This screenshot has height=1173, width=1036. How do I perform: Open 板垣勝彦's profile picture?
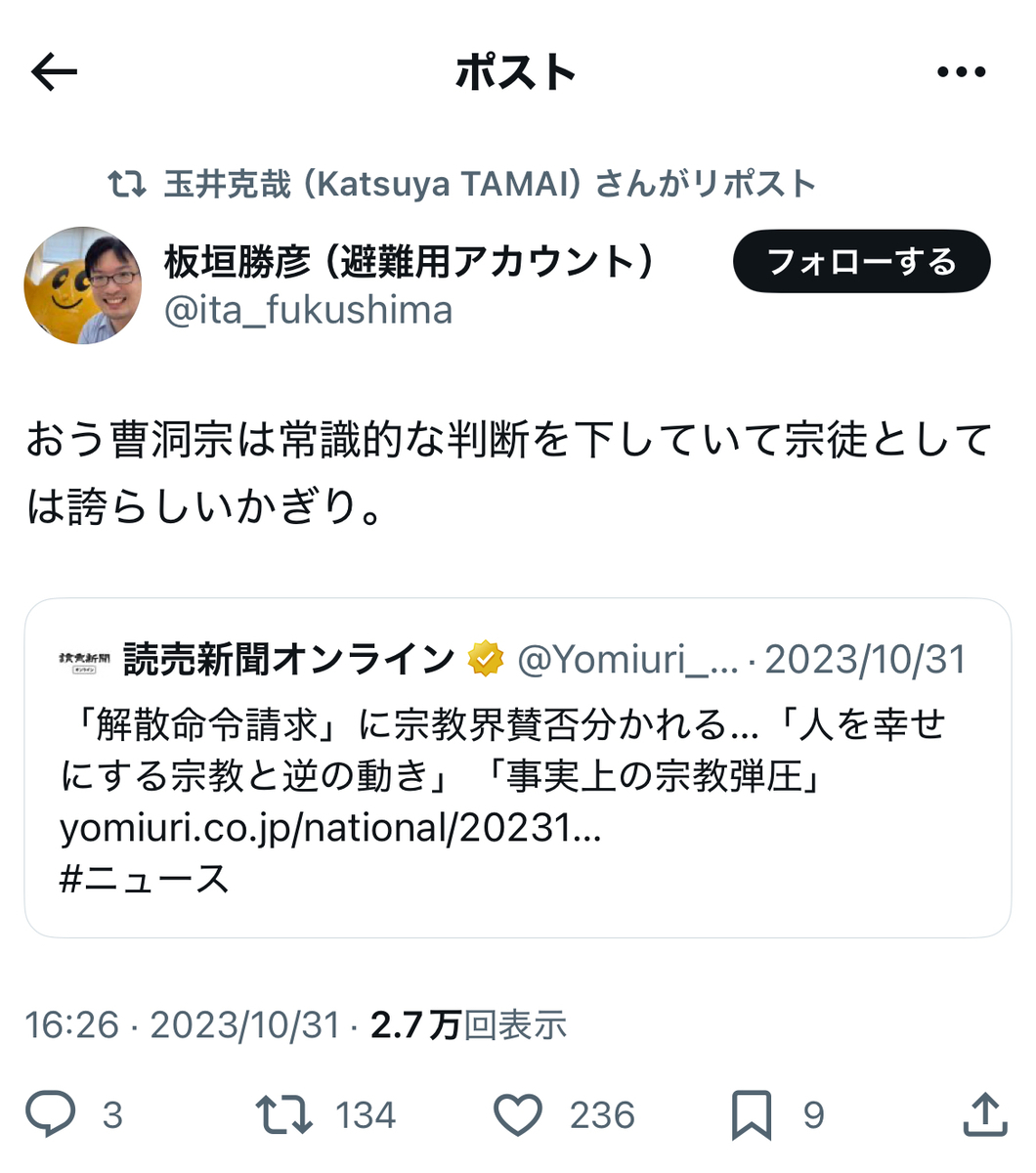coord(83,285)
